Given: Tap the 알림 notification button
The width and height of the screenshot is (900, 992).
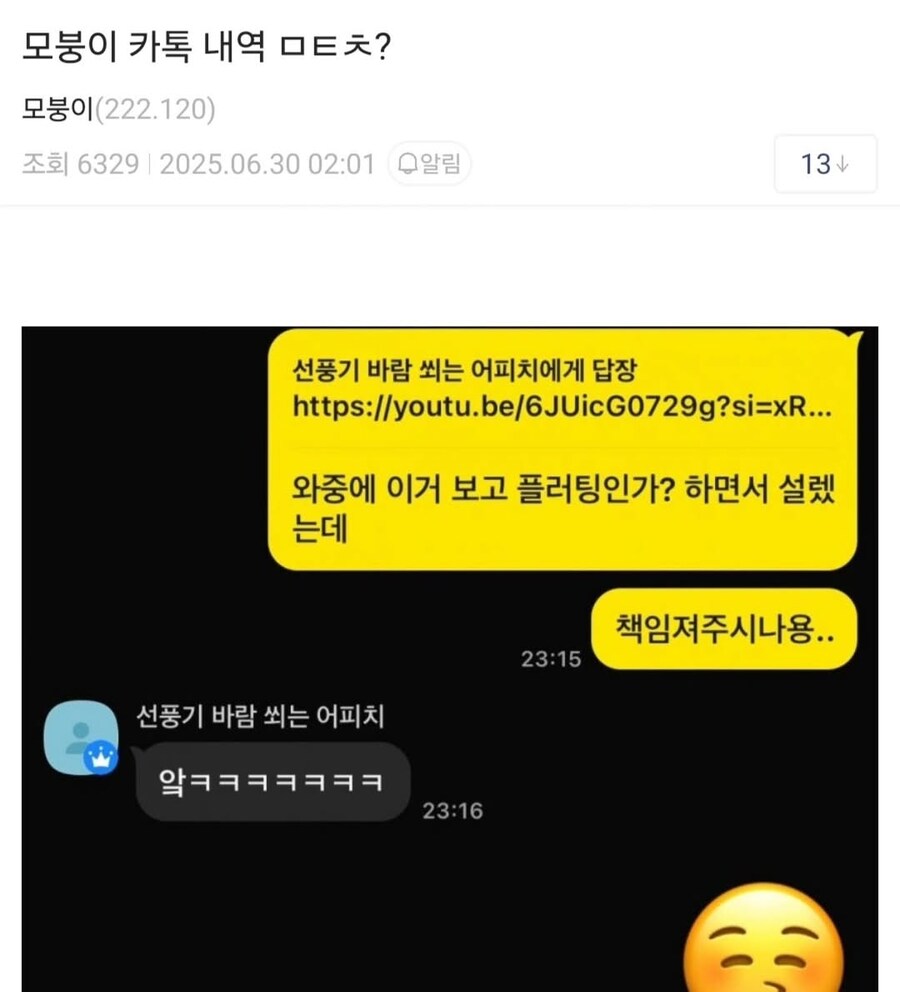Looking at the screenshot, I should (x=429, y=164).
